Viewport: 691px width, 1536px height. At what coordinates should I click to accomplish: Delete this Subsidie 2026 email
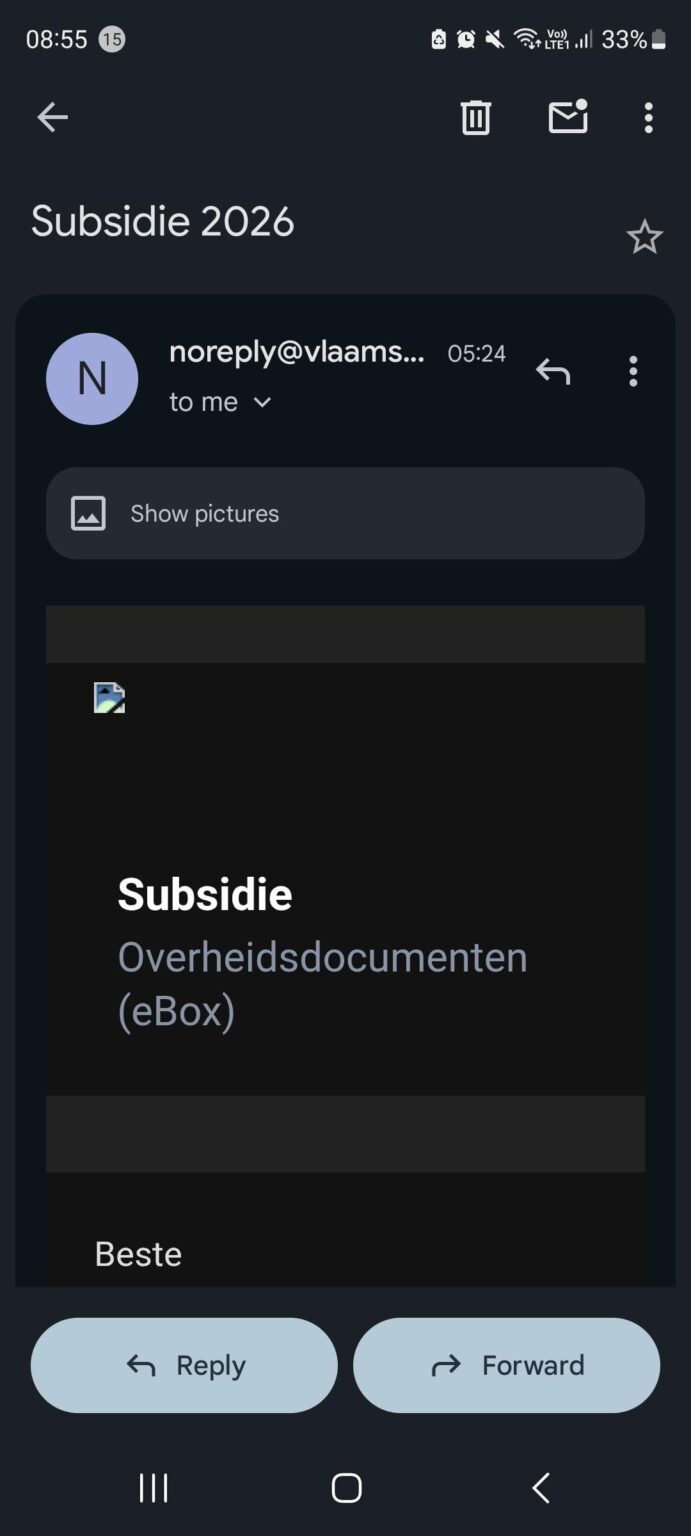(x=475, y=118)
